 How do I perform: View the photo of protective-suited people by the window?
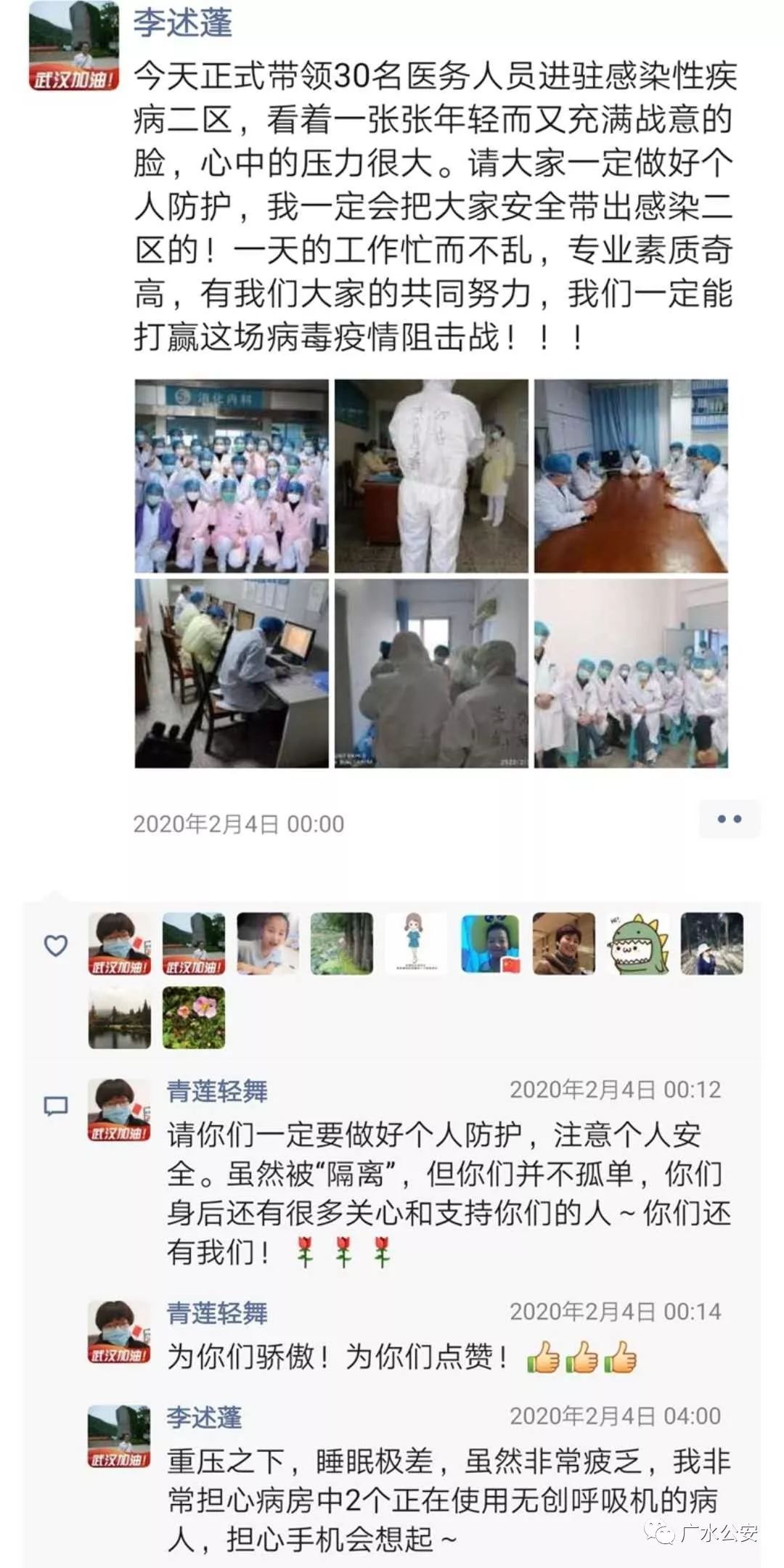[x=431, y=674]
